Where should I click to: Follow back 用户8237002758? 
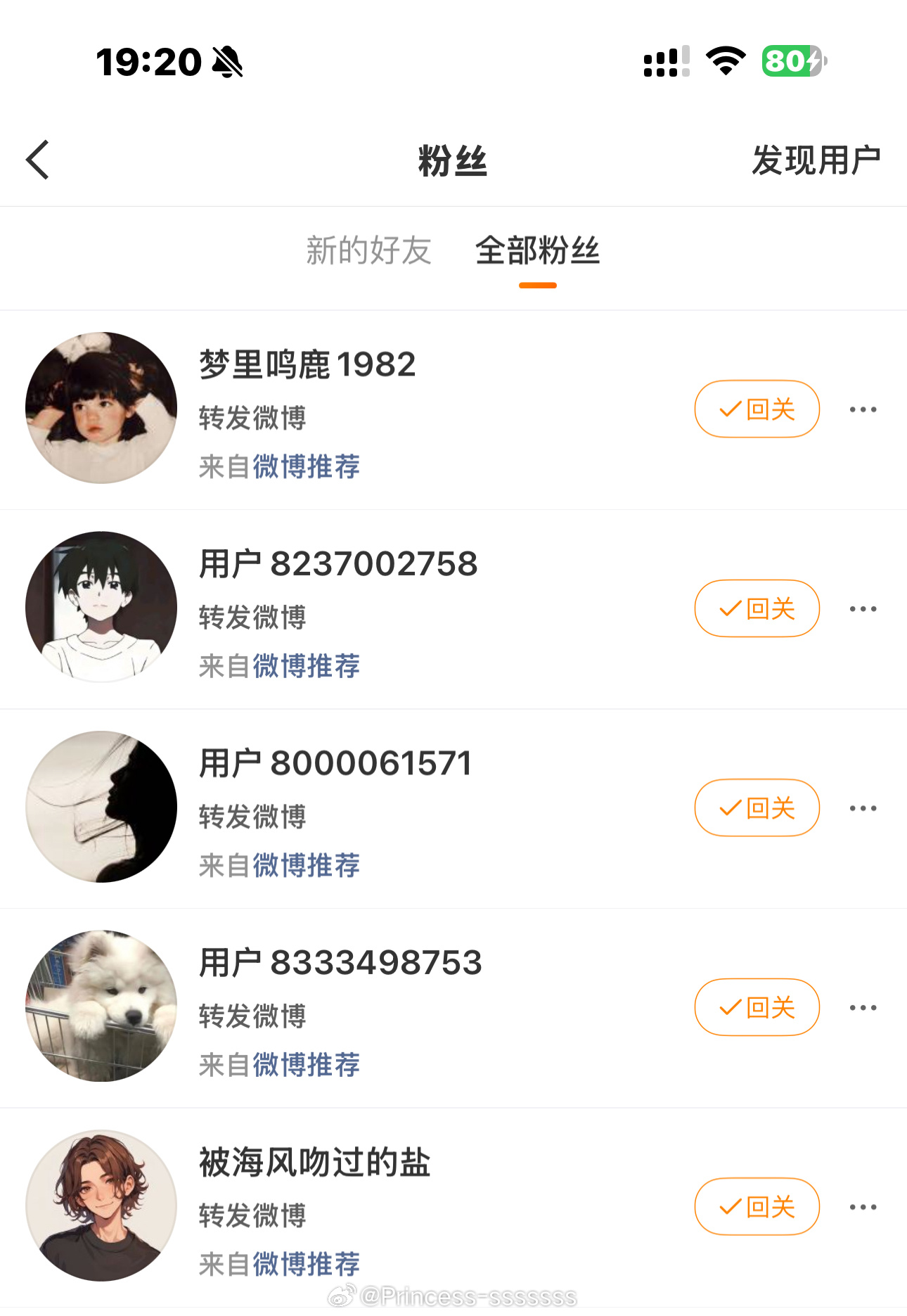(x=757, y=608)
